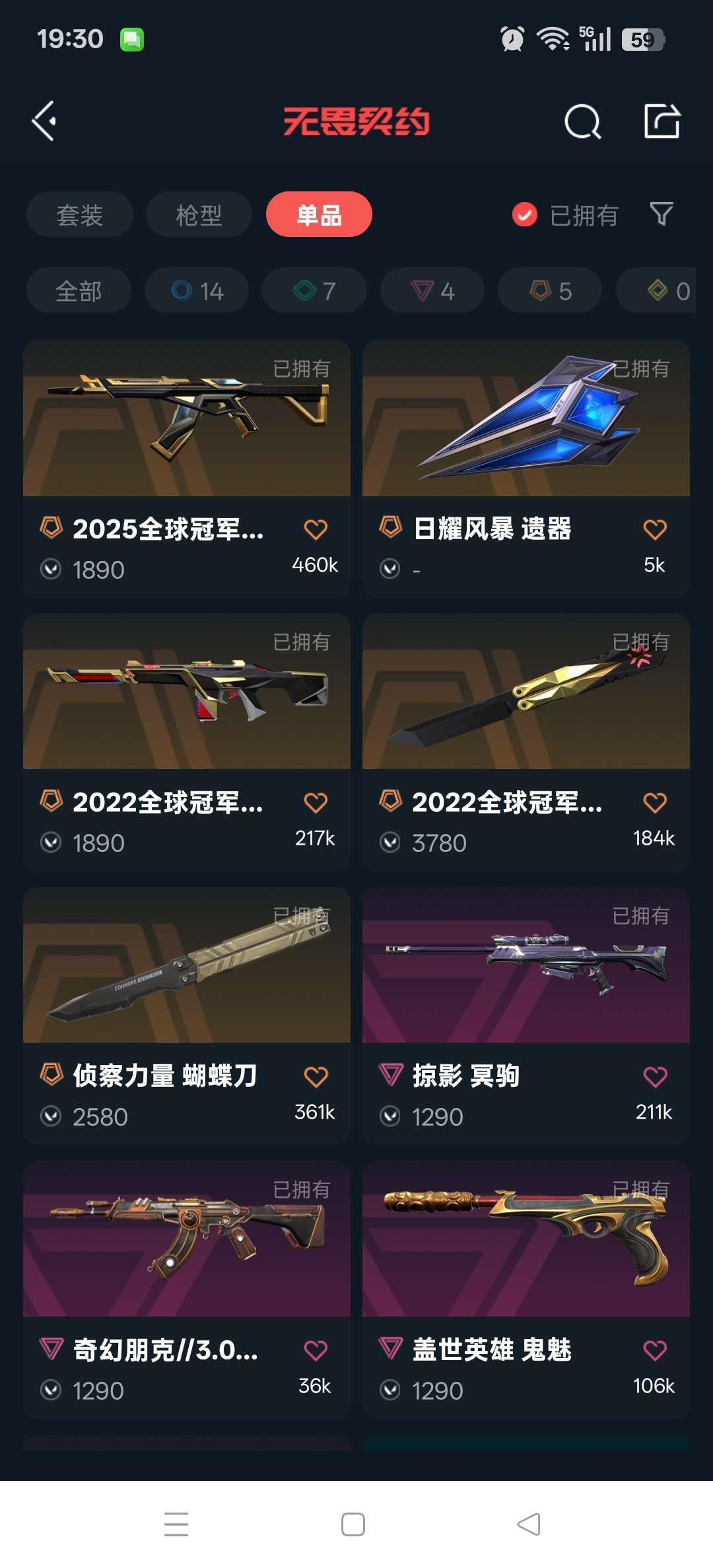Filter by the pink tier chip showing 4
The image size is (713, 1568).
(x=432, y=290)
